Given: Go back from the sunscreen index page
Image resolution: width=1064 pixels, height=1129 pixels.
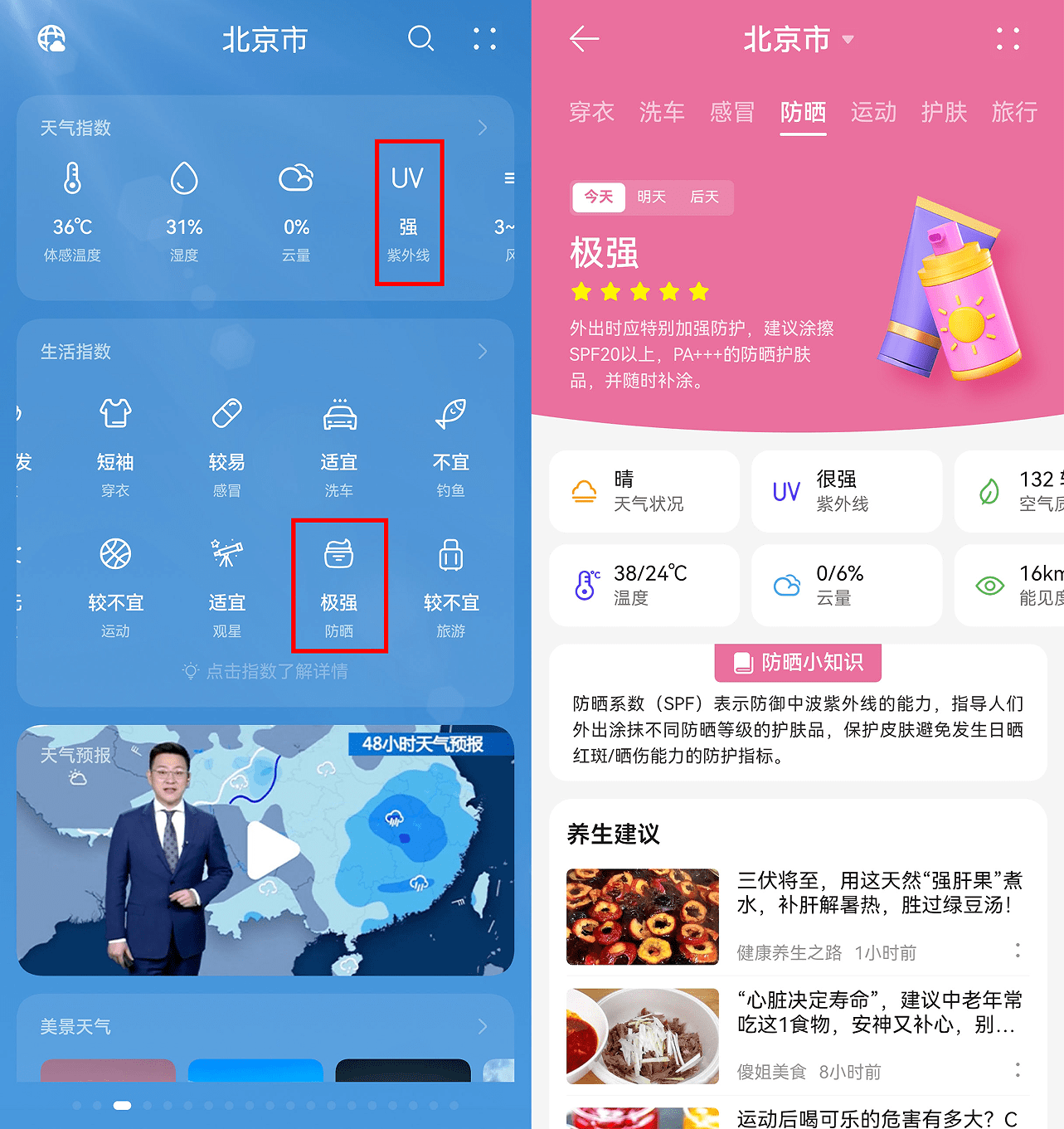Looking at the screenshot, I should coord(585,38).
